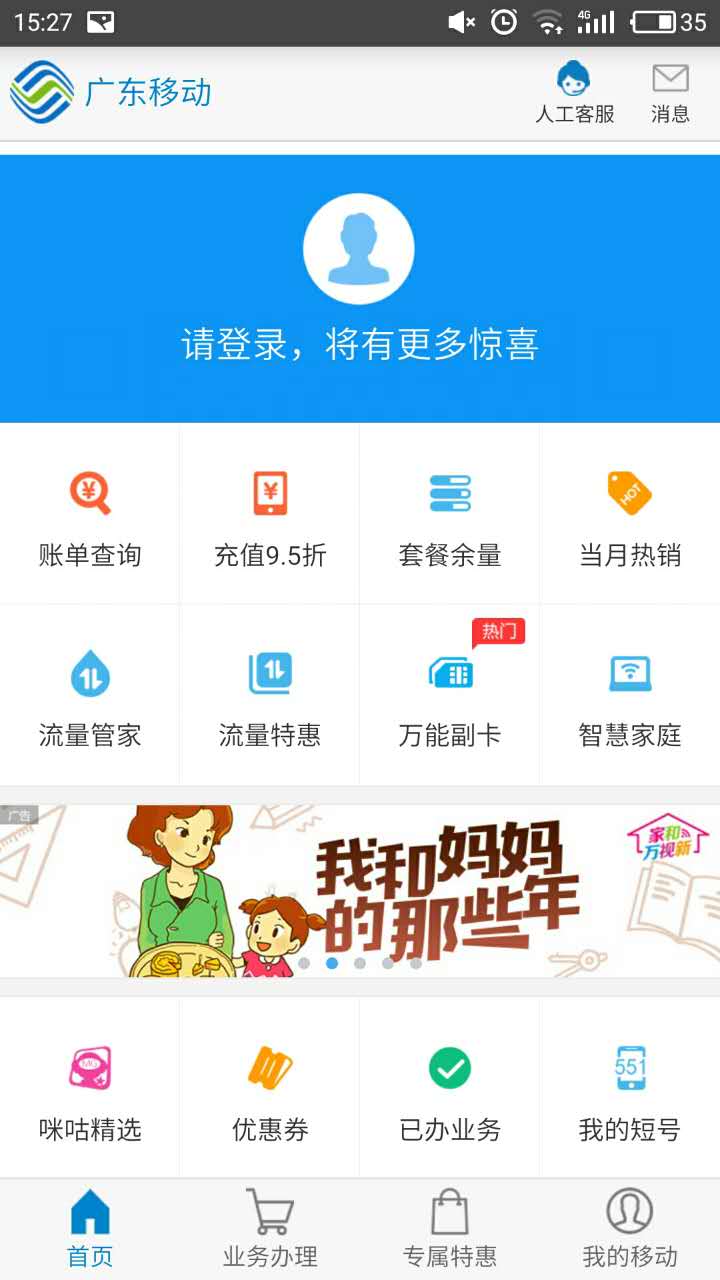Select the second carousel dot
This screenshot has width=720, height=1280.
(333, 963)
